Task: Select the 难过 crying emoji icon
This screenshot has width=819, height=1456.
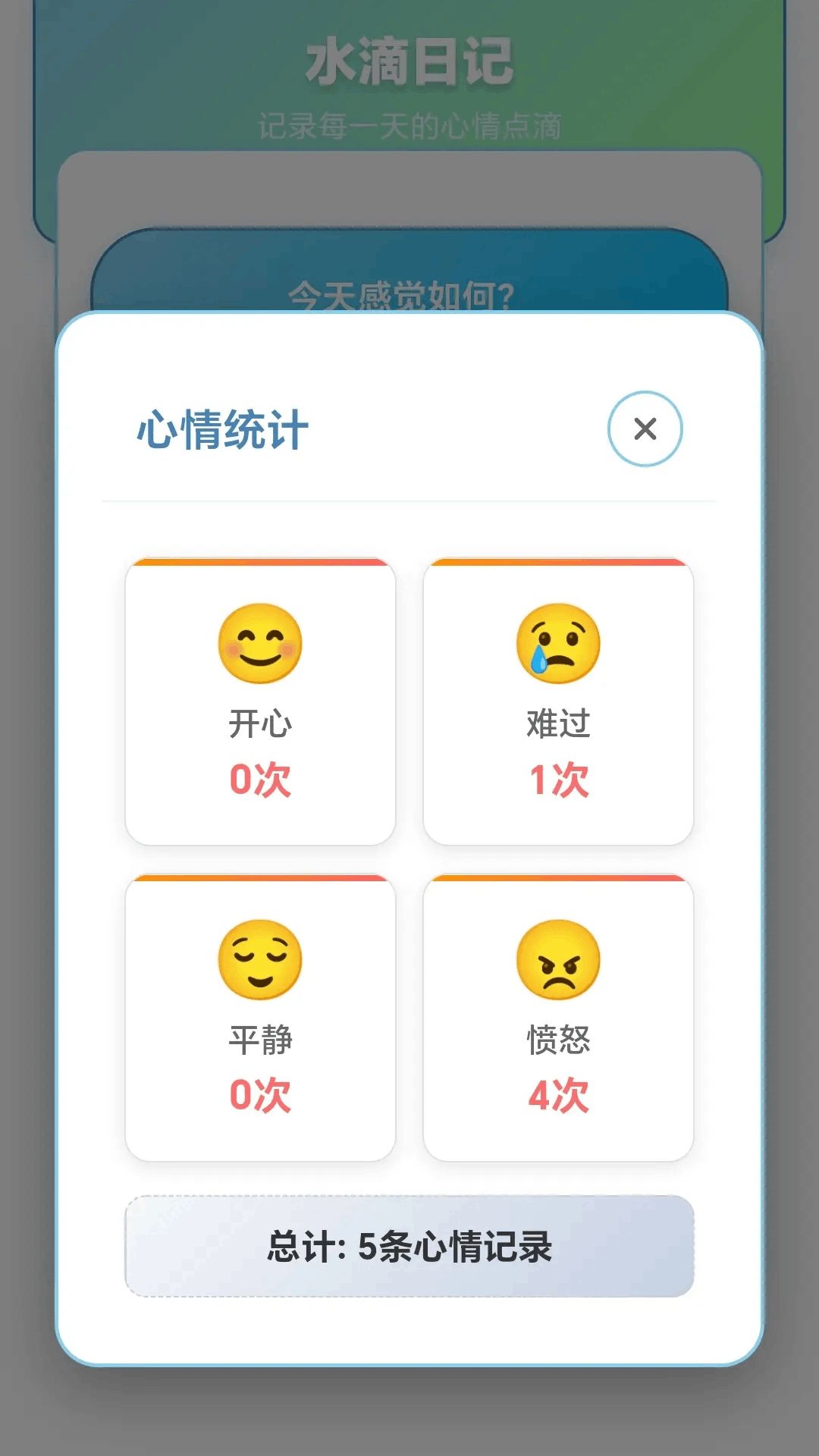Action: [559, 645]
